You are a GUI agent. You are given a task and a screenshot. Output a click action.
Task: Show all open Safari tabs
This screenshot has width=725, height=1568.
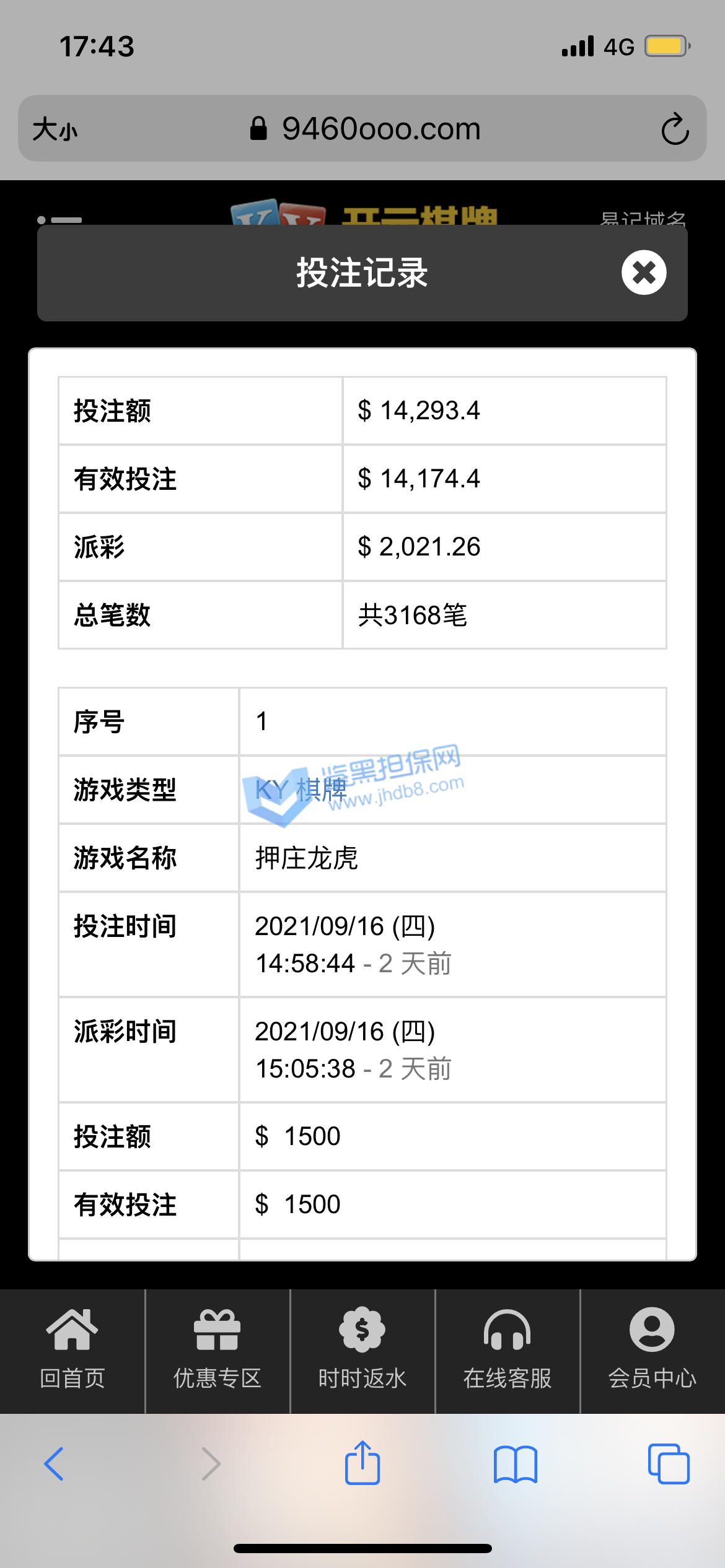[668, 1464]
